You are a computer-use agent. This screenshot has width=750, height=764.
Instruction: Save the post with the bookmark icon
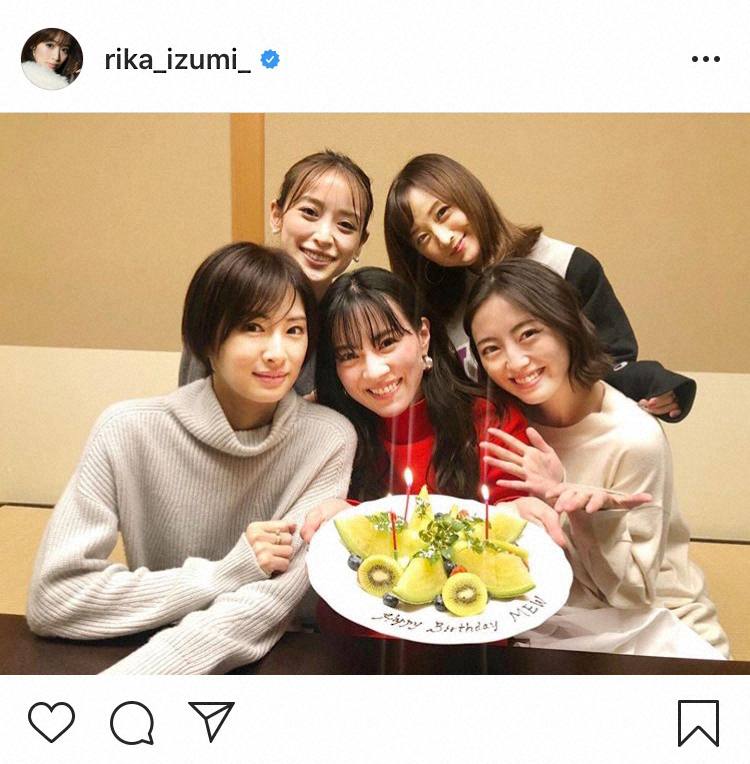click(698, 722)
